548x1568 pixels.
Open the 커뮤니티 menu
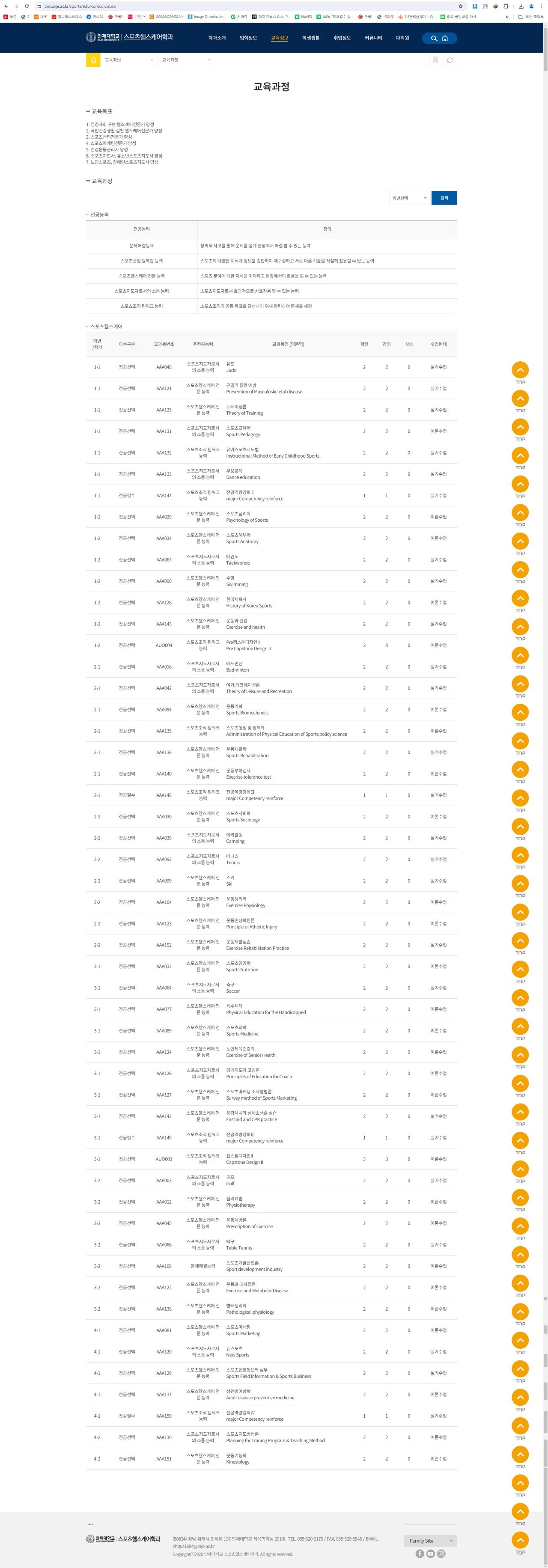pos(373,38)
